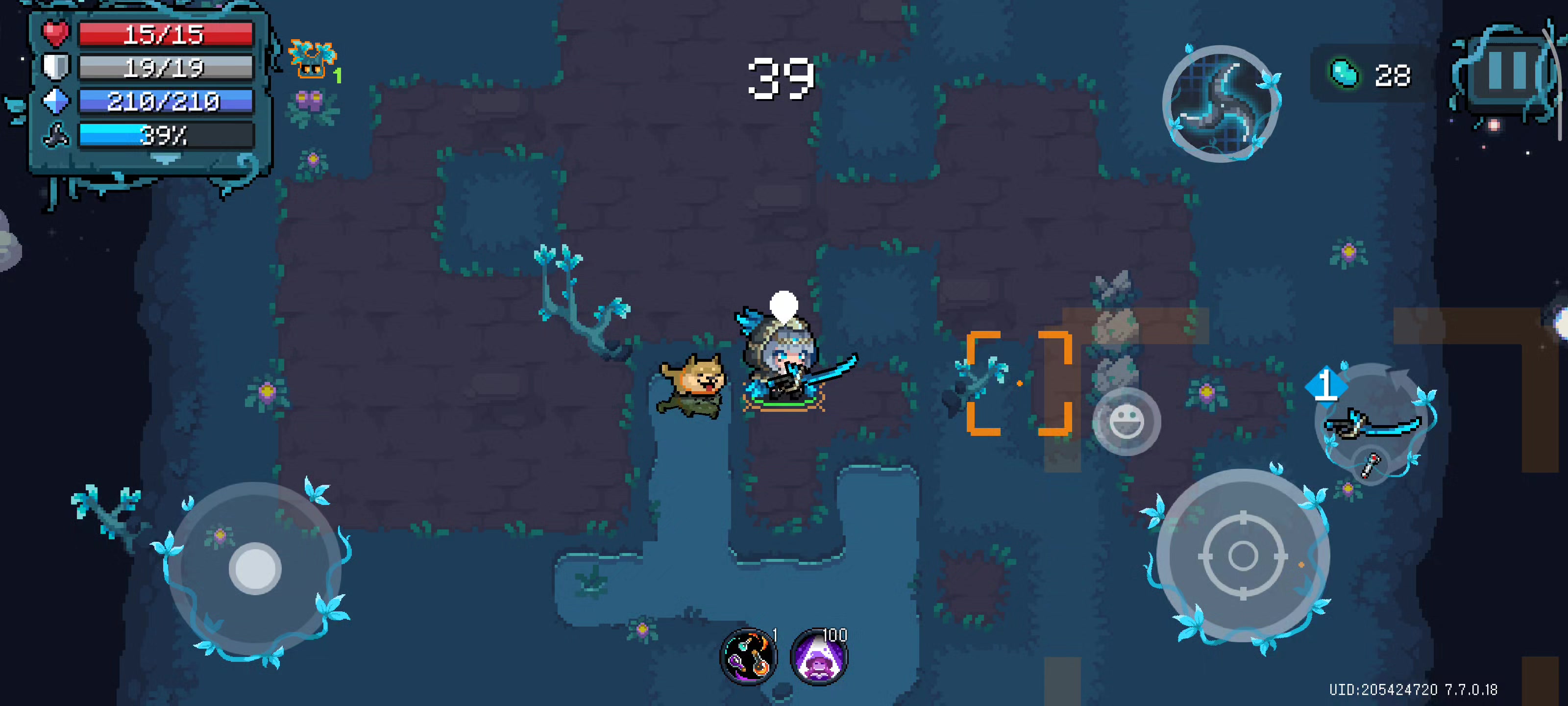Pause the game

click(1508, 72)
